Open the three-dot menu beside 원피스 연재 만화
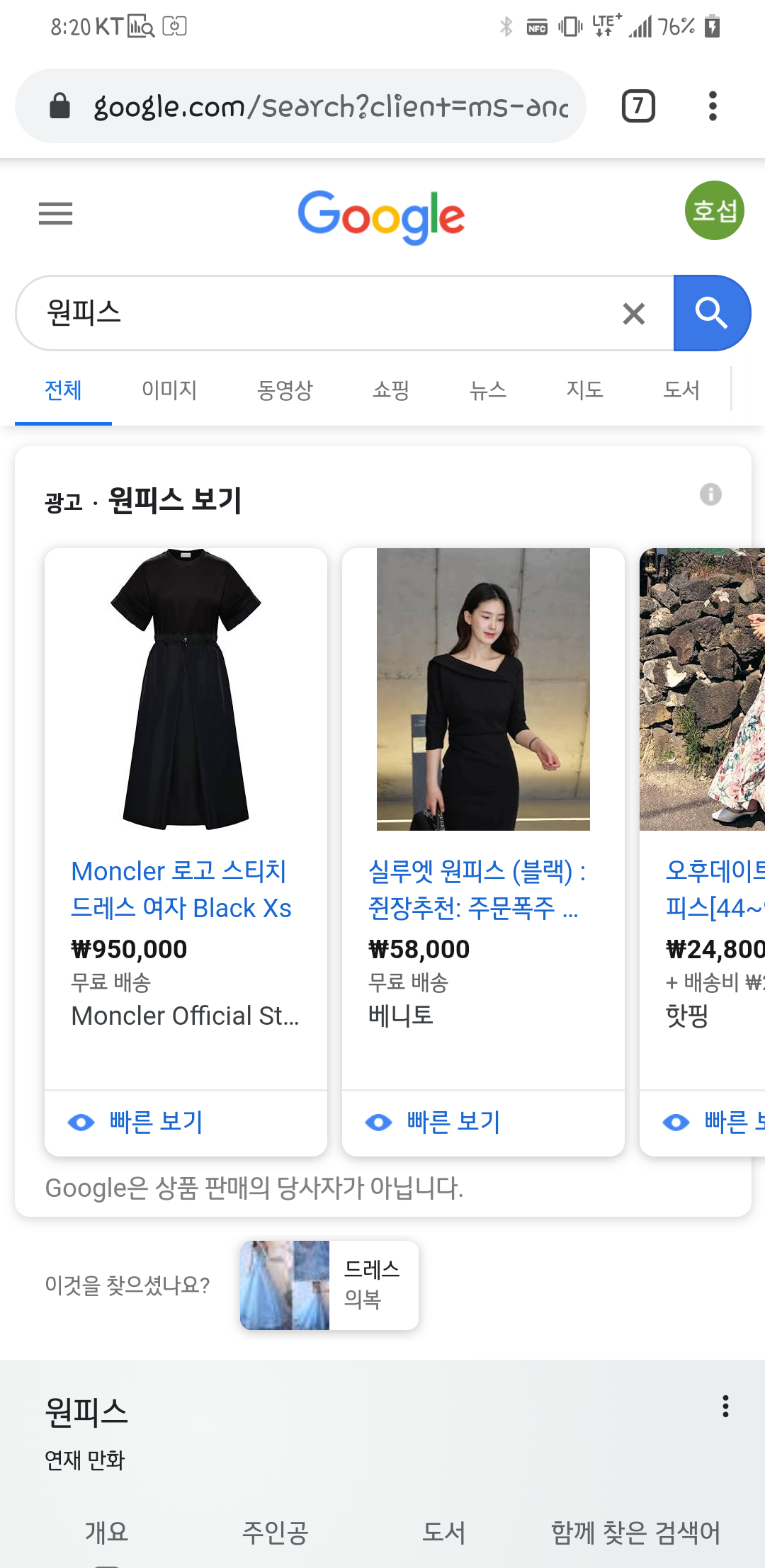 tap(725, 1407)
